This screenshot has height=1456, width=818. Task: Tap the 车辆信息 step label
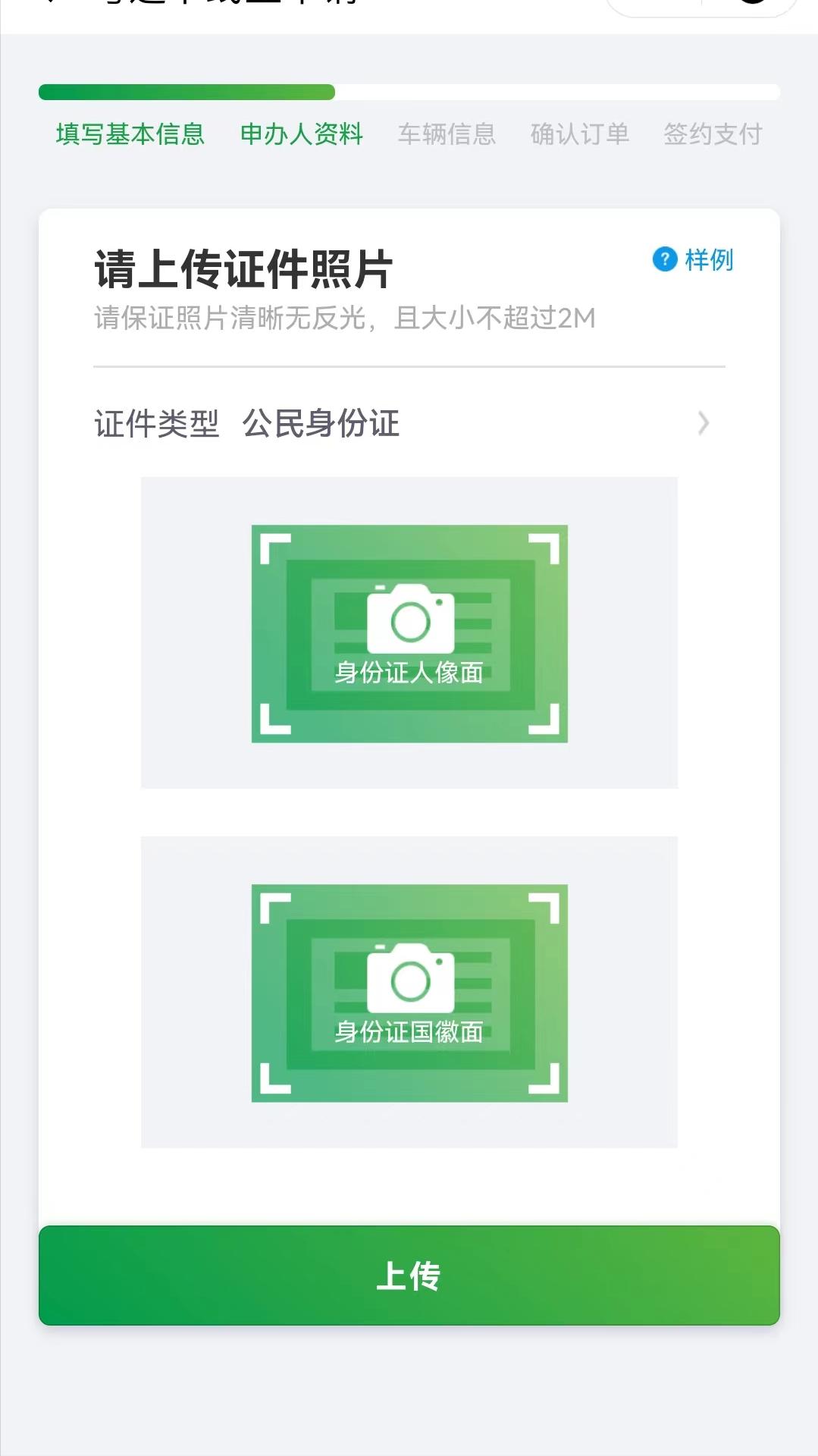449,133
